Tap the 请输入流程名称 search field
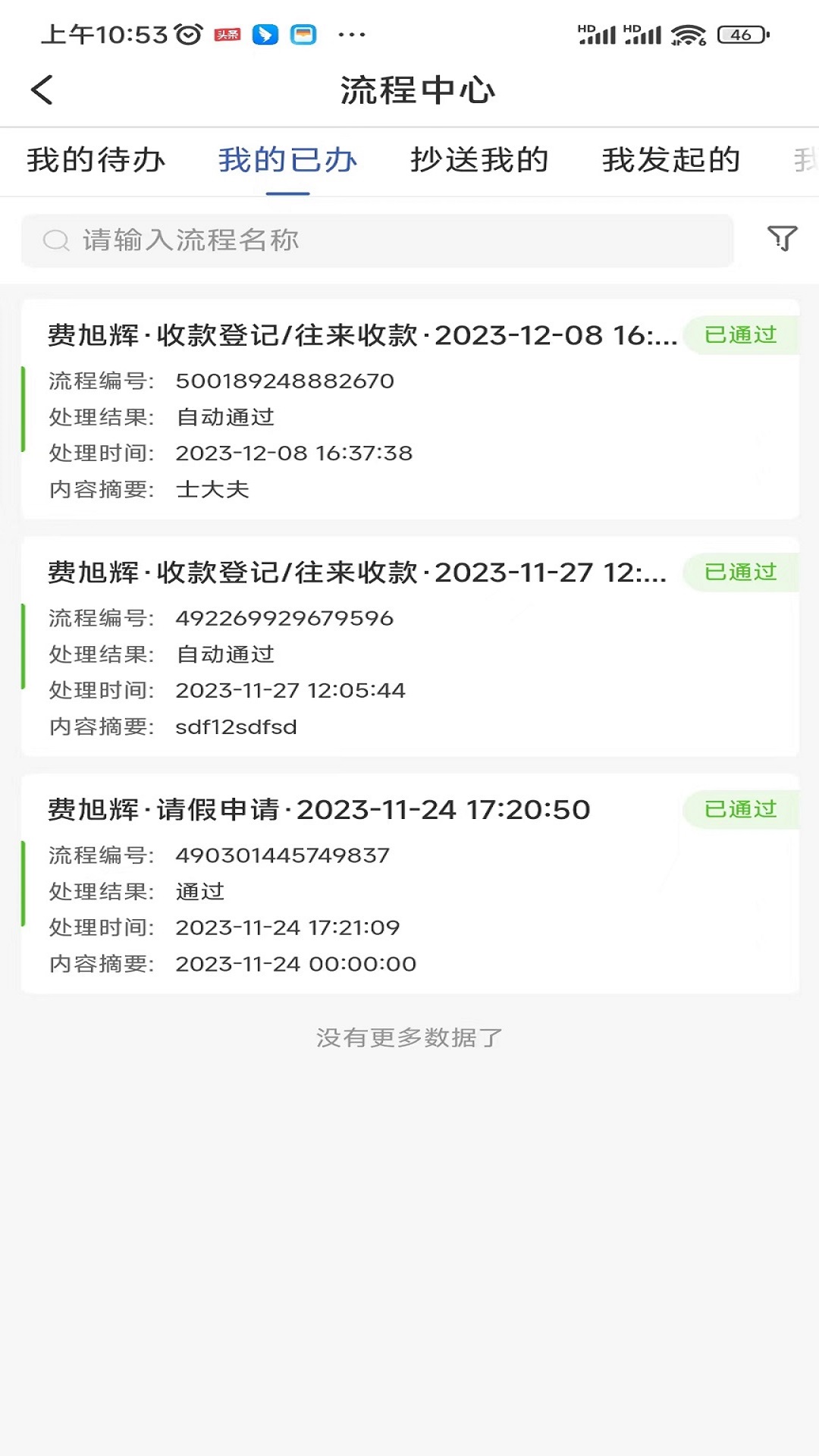The height and width of the screenshot is (1456, 819). [377, 240]
